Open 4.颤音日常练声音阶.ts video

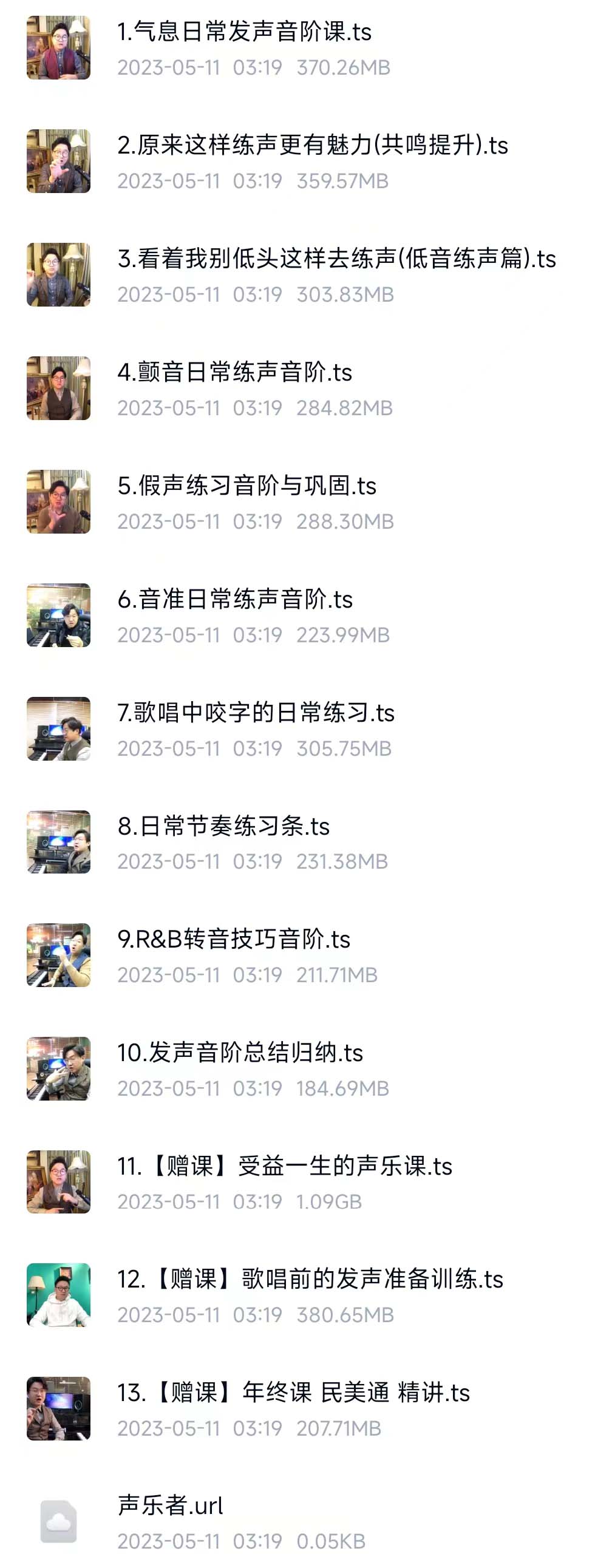click(234, 372)
